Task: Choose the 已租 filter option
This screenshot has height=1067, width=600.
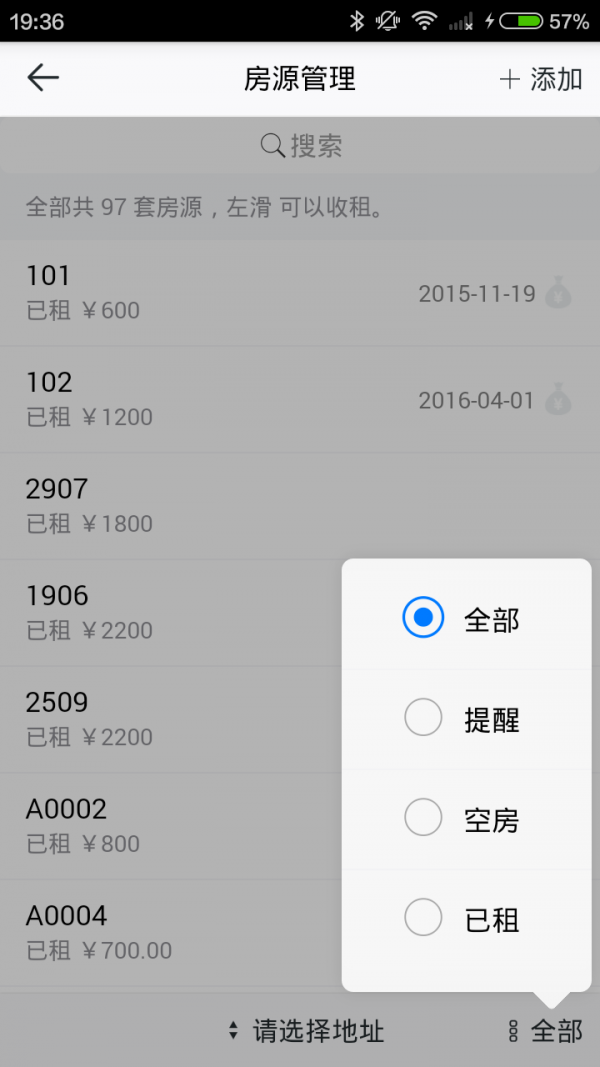Action: [x=465, y=919]
